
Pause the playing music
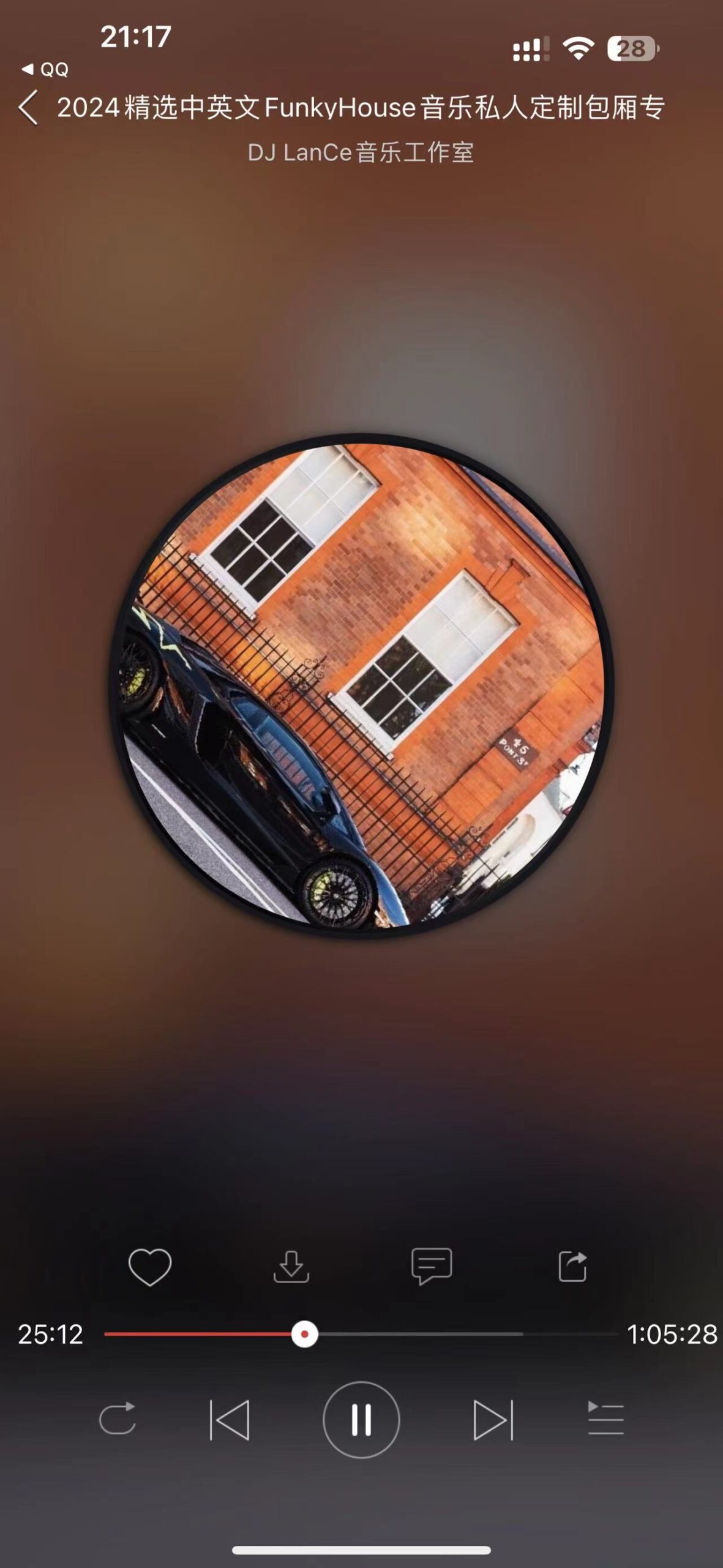(x=361, y=1419)
